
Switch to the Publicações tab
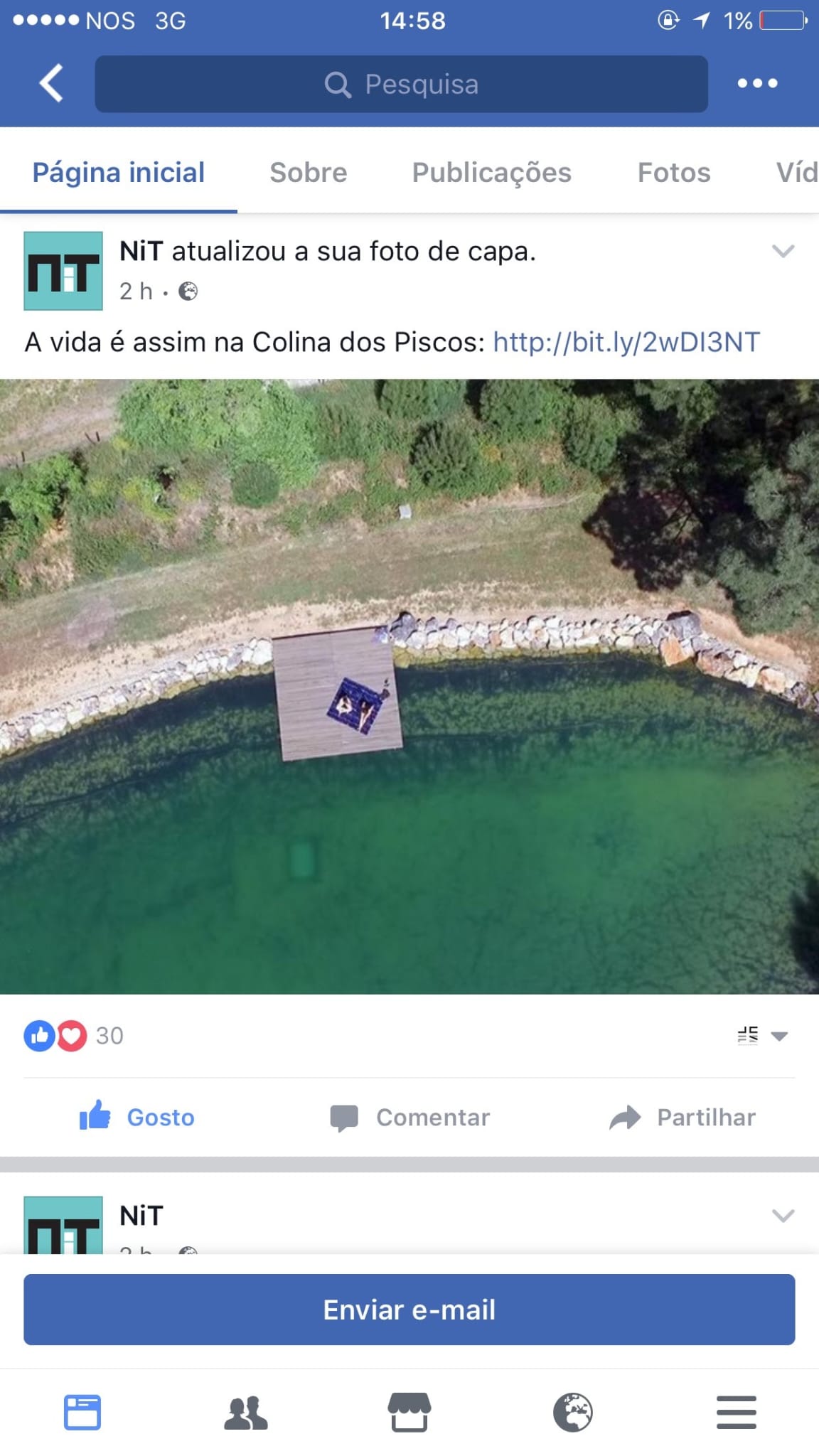(491, 173)
